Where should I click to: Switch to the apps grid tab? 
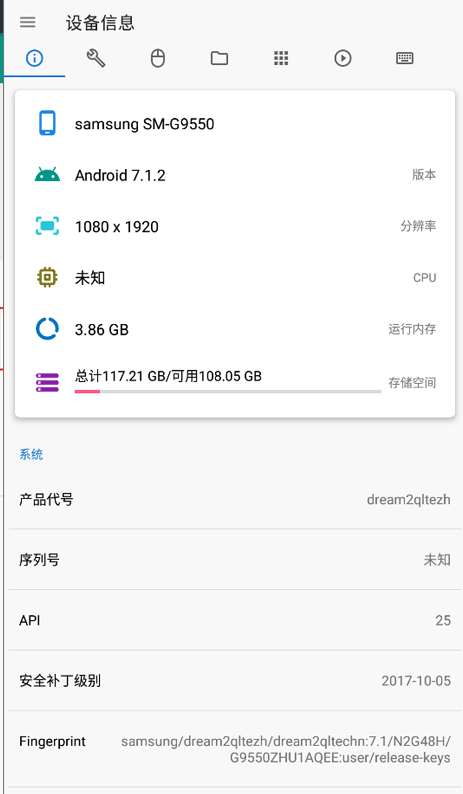(281, 58)
